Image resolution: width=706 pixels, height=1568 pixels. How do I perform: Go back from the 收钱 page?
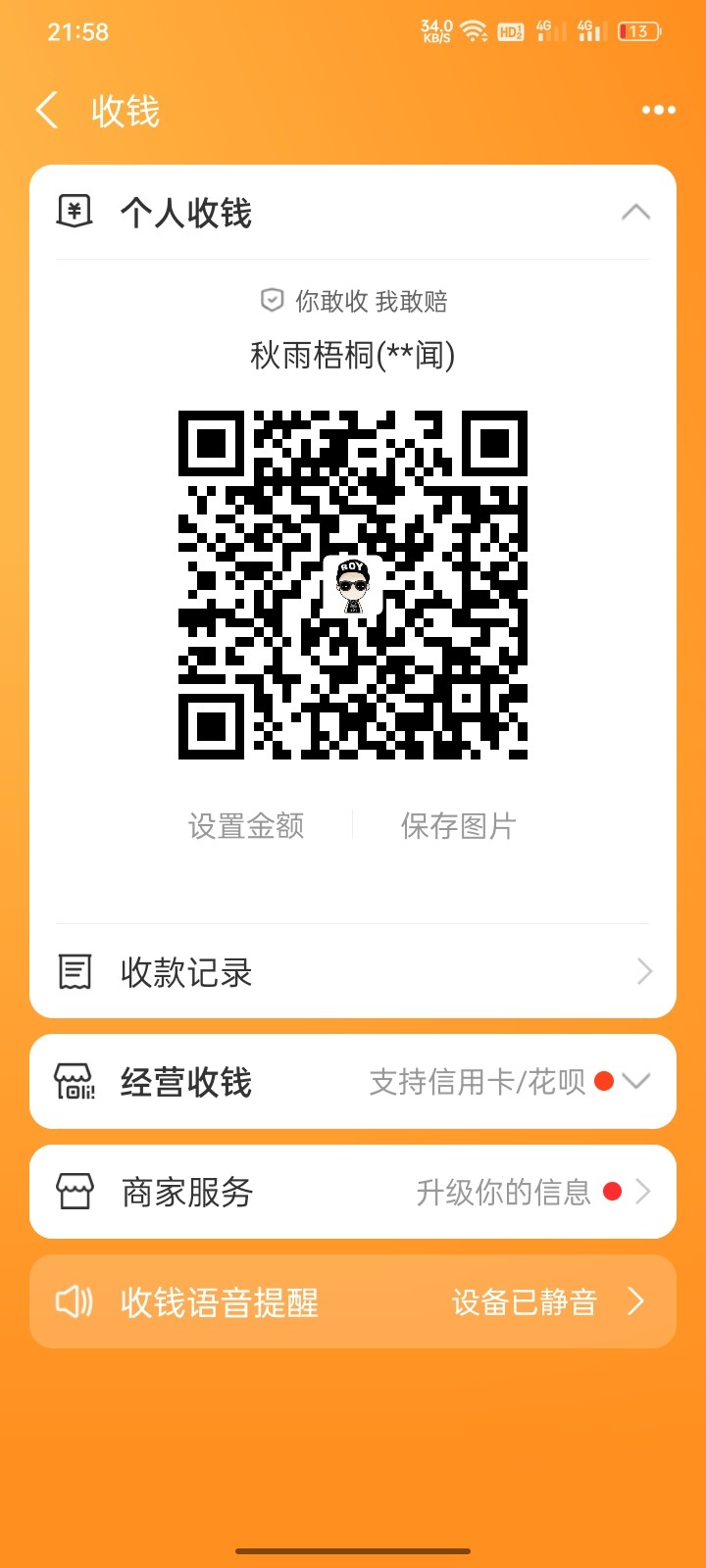47,111
